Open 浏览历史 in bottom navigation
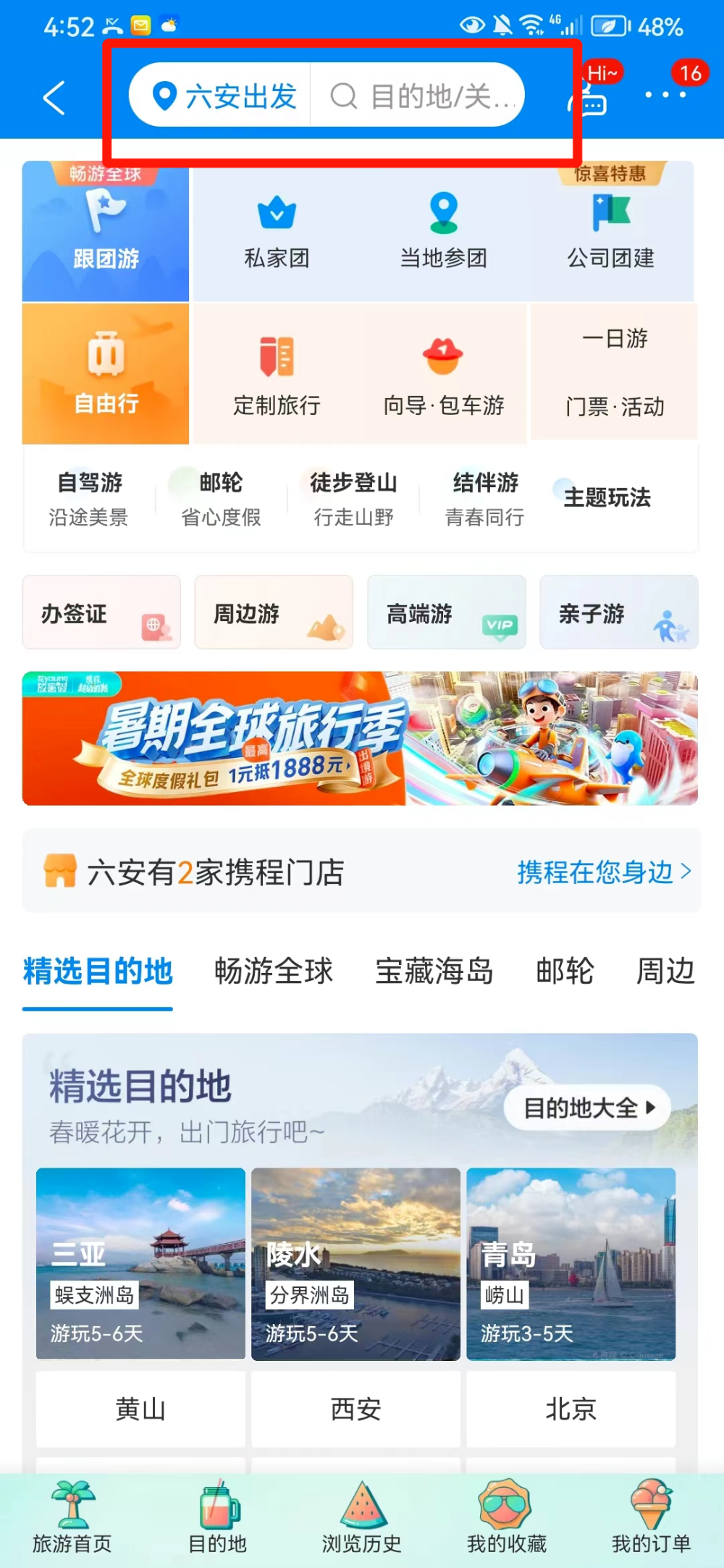 361,1517
